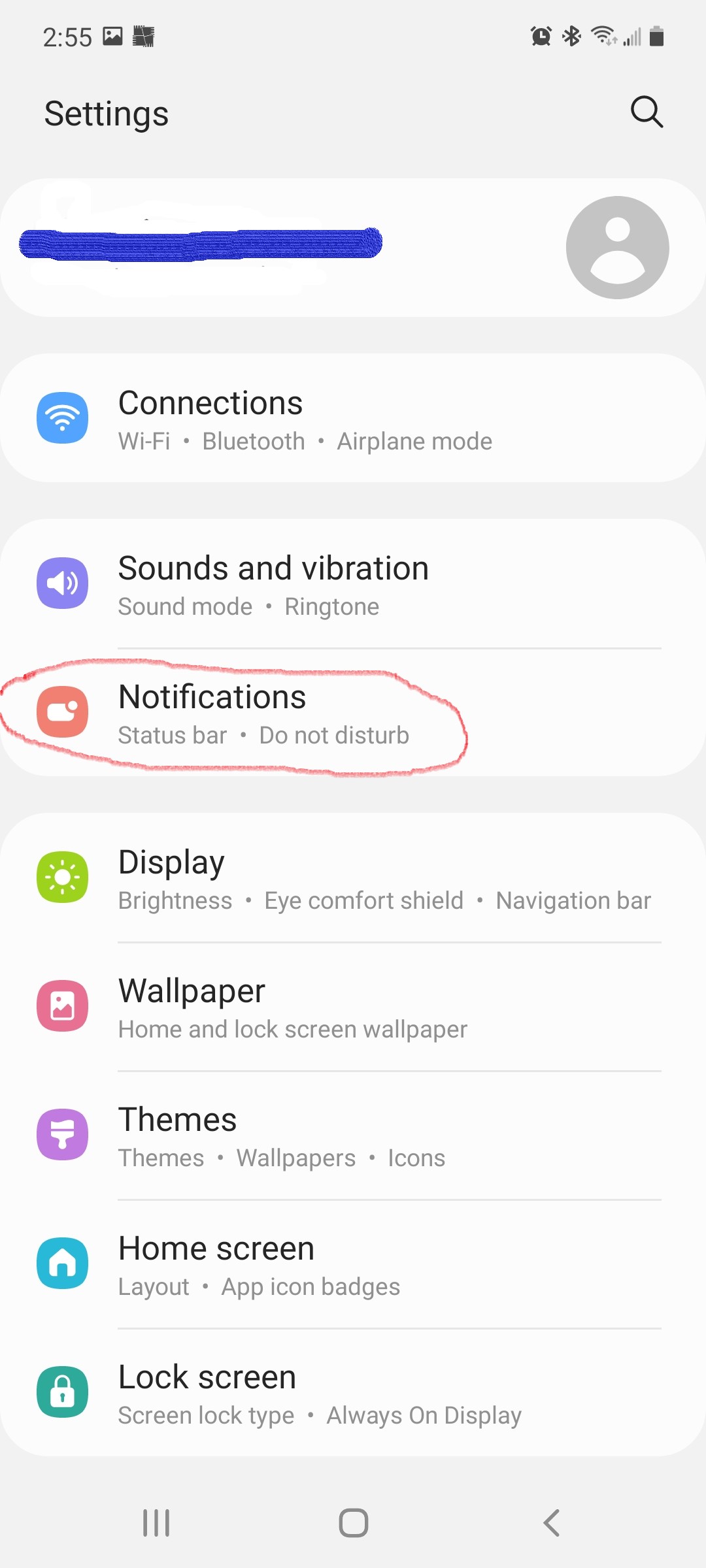Tap the navigation bar back button

[x=551, y=1523]
